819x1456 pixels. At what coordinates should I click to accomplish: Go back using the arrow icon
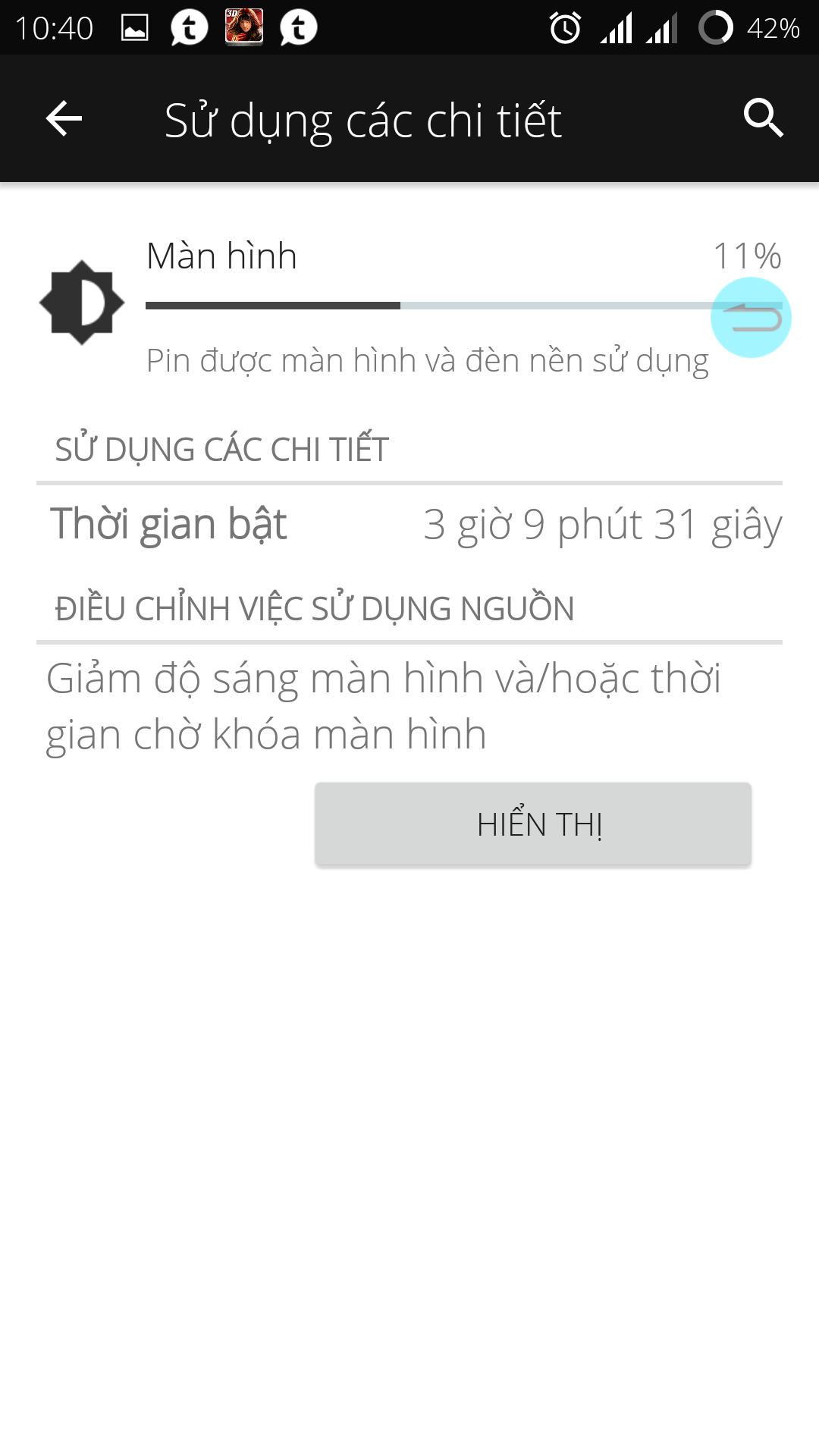64,118
